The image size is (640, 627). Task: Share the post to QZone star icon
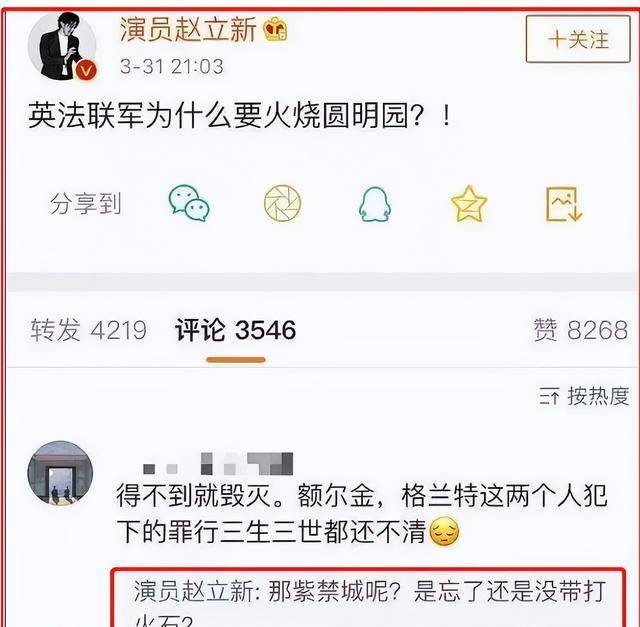tap(468, 204)
